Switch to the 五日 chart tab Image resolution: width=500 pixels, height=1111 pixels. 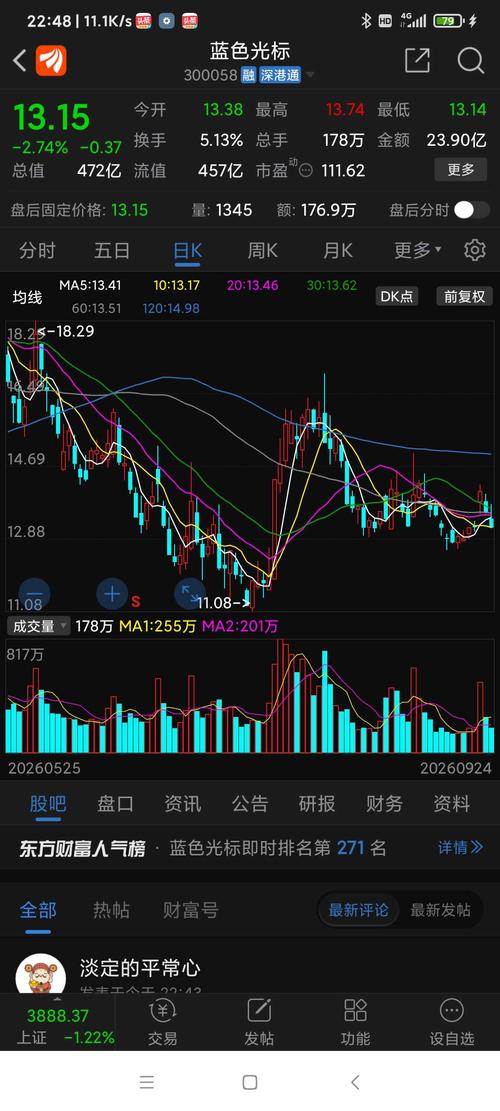(112, 250)
